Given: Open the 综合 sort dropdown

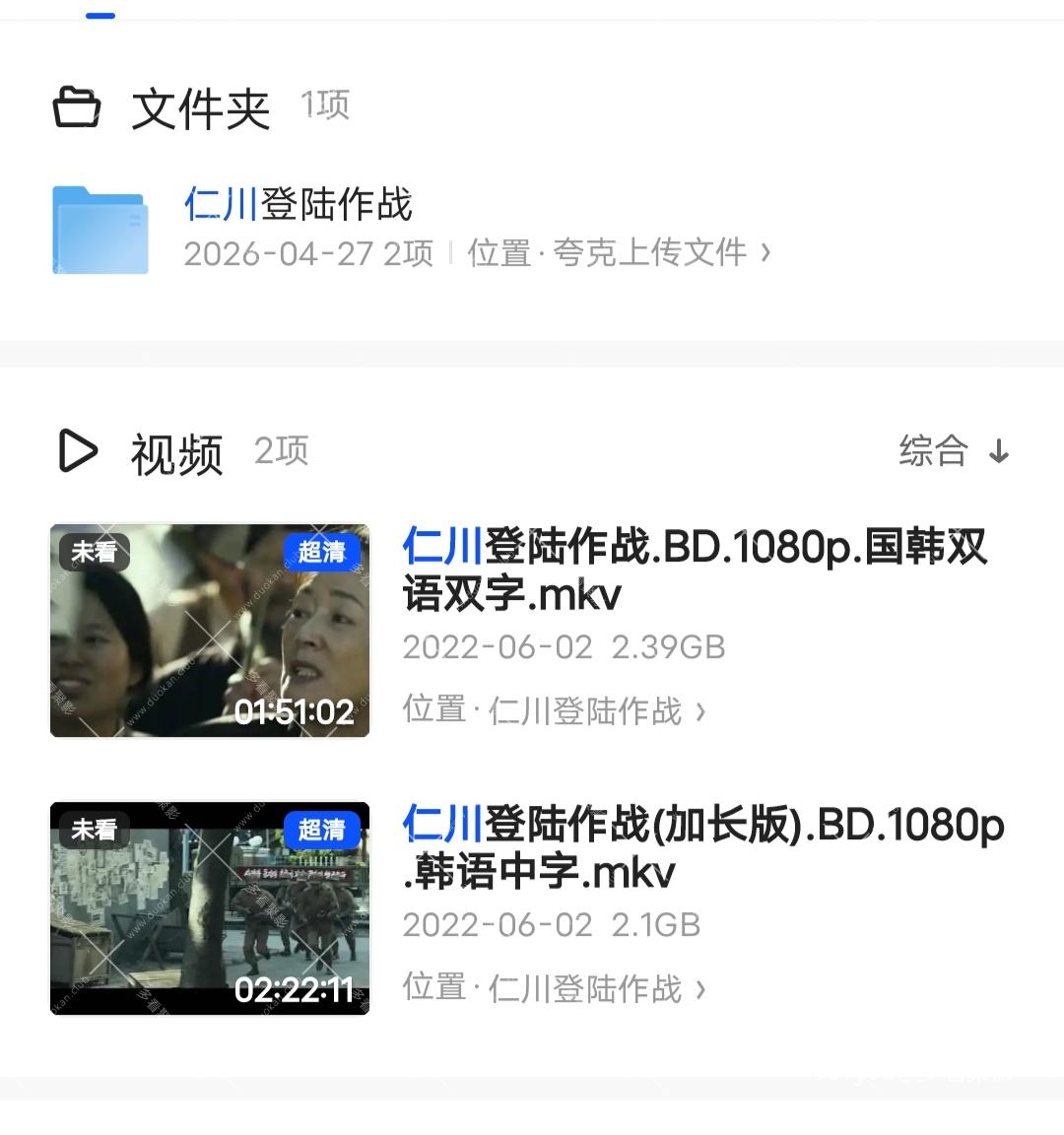Looking at the screenshot, I should 953,451.
